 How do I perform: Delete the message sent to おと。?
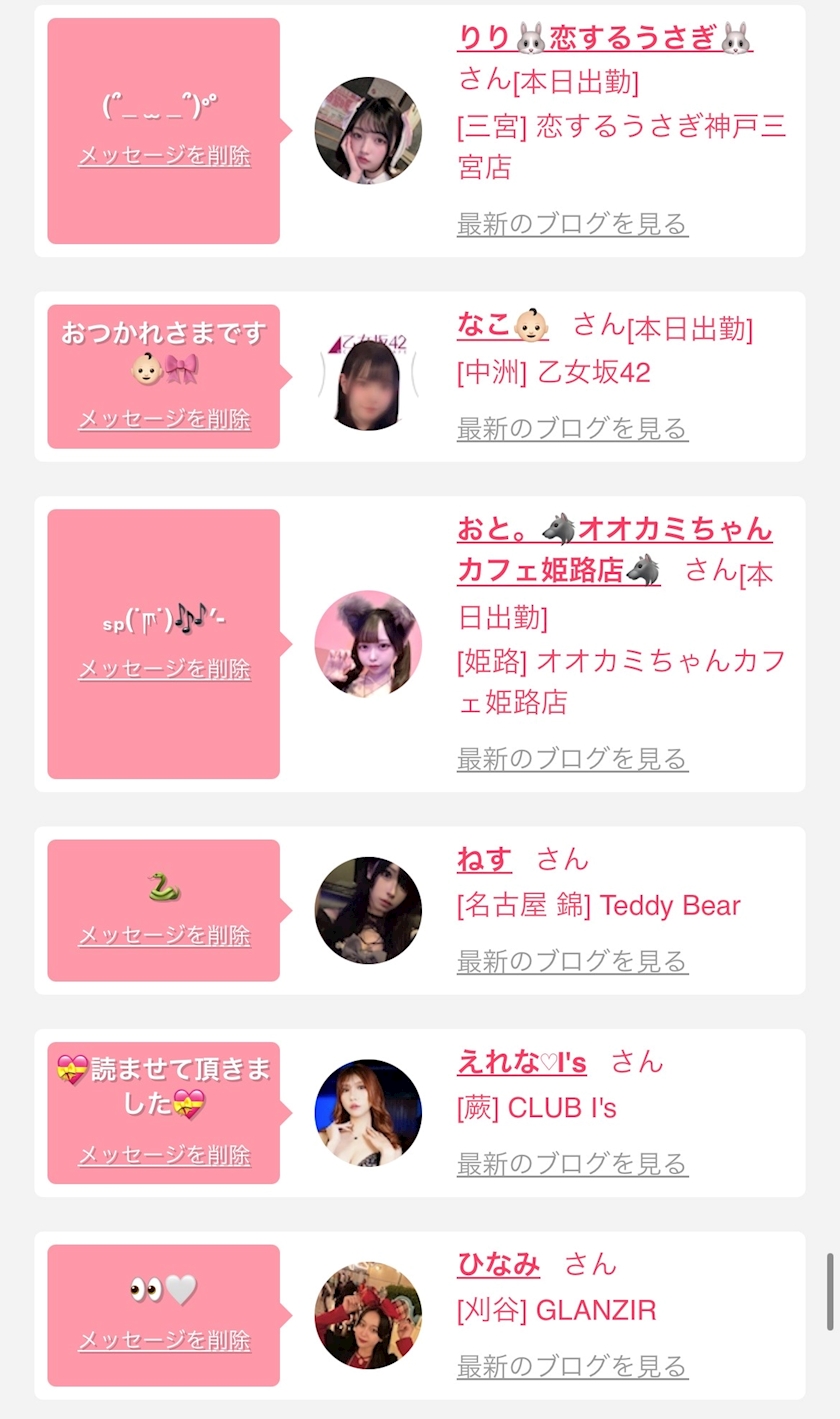(x=164, y=669)
